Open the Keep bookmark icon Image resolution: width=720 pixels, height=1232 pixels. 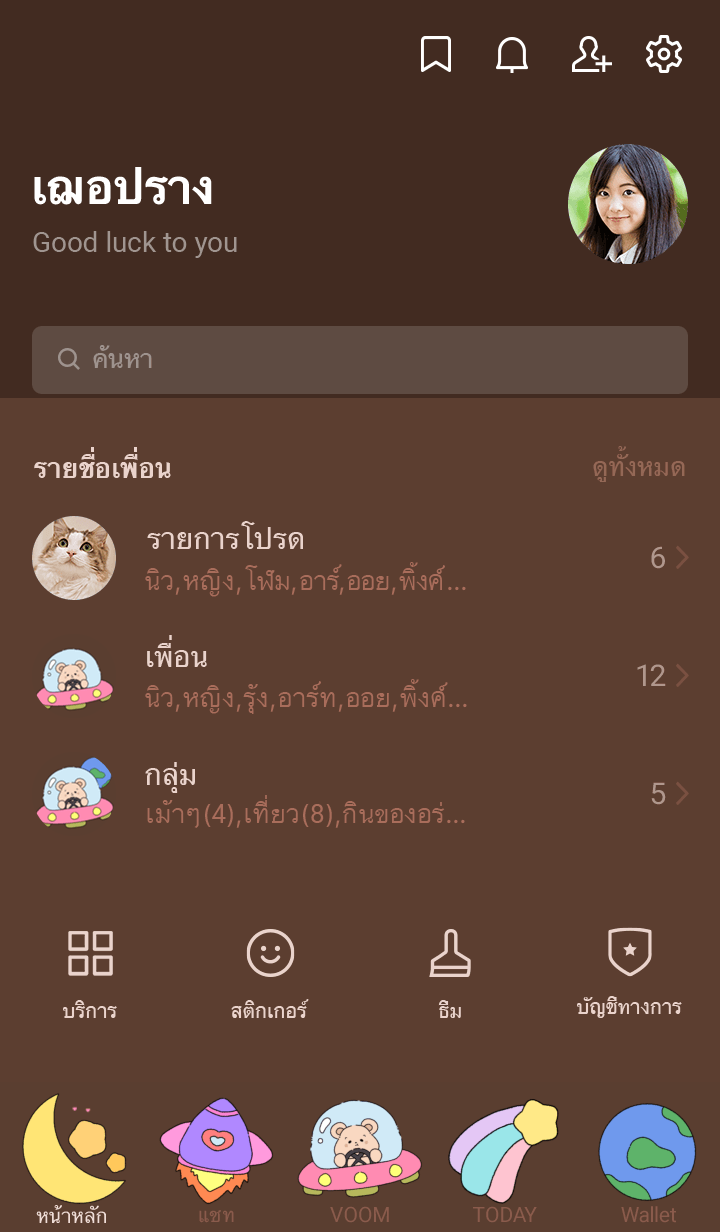pos(436,55)
